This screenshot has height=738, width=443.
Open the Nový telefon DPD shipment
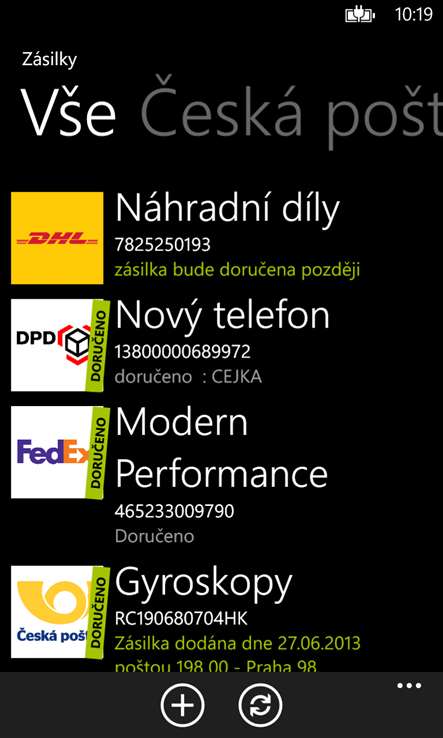pyautogui.click(x=221, y=345)
